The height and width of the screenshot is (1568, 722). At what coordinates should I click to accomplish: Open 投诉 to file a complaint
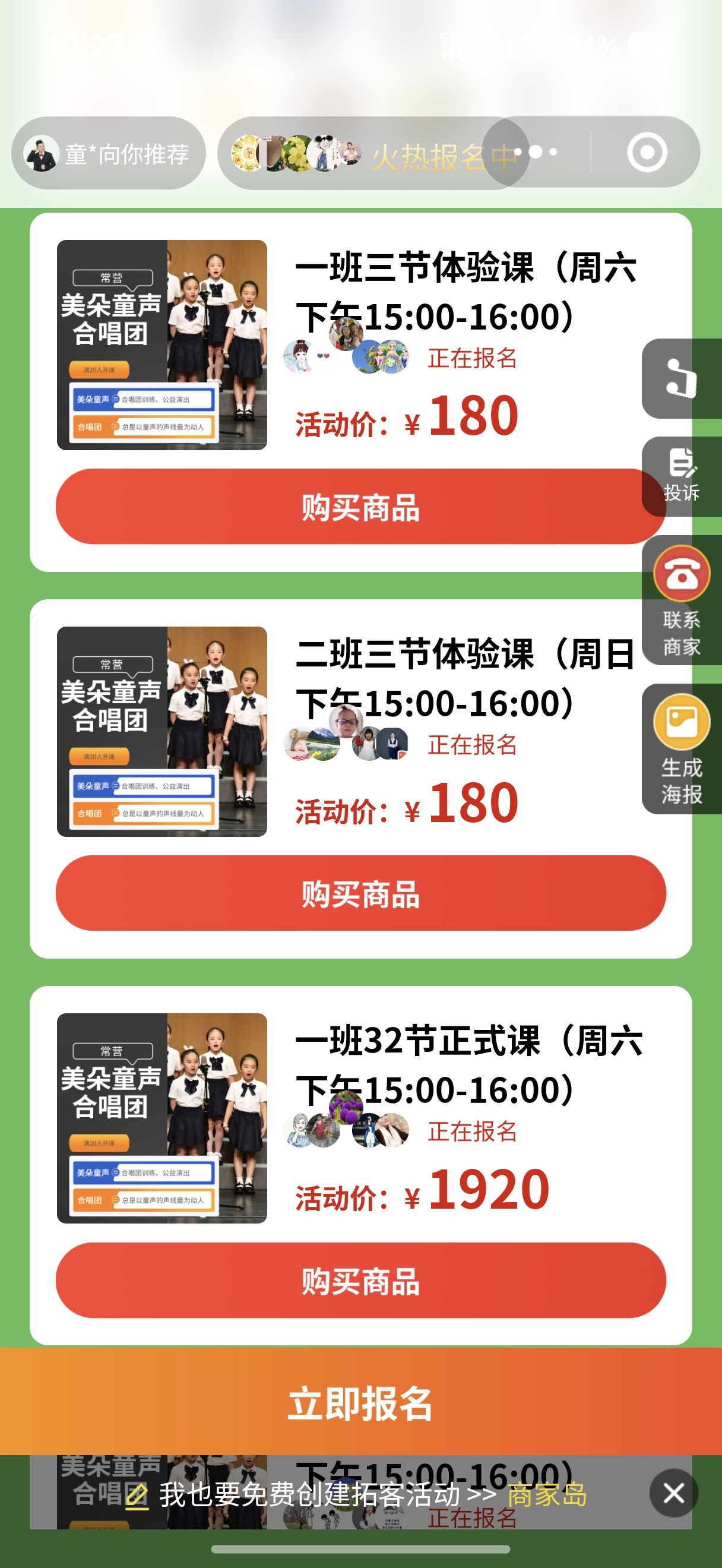681,476
